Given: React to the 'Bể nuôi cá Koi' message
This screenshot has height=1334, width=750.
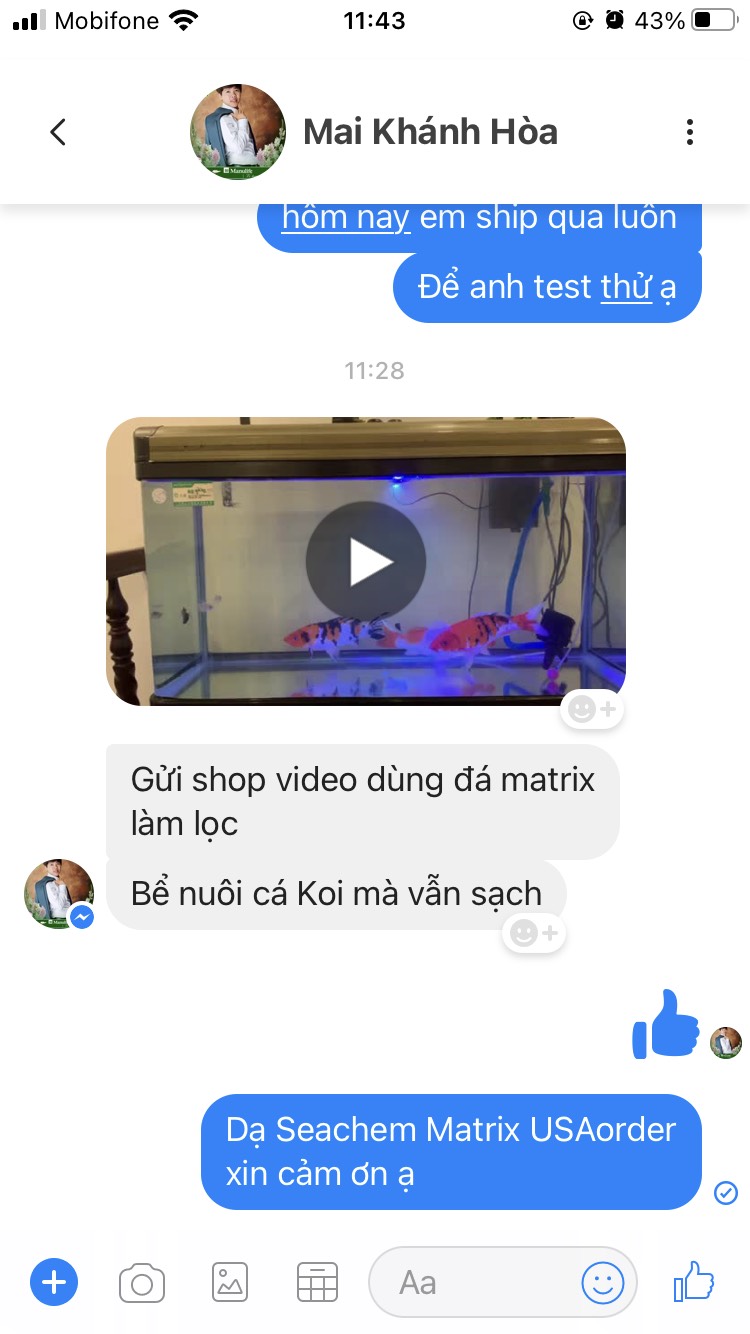Looking at the screenshot, I should pyautogui.click(x=534, y=933).
